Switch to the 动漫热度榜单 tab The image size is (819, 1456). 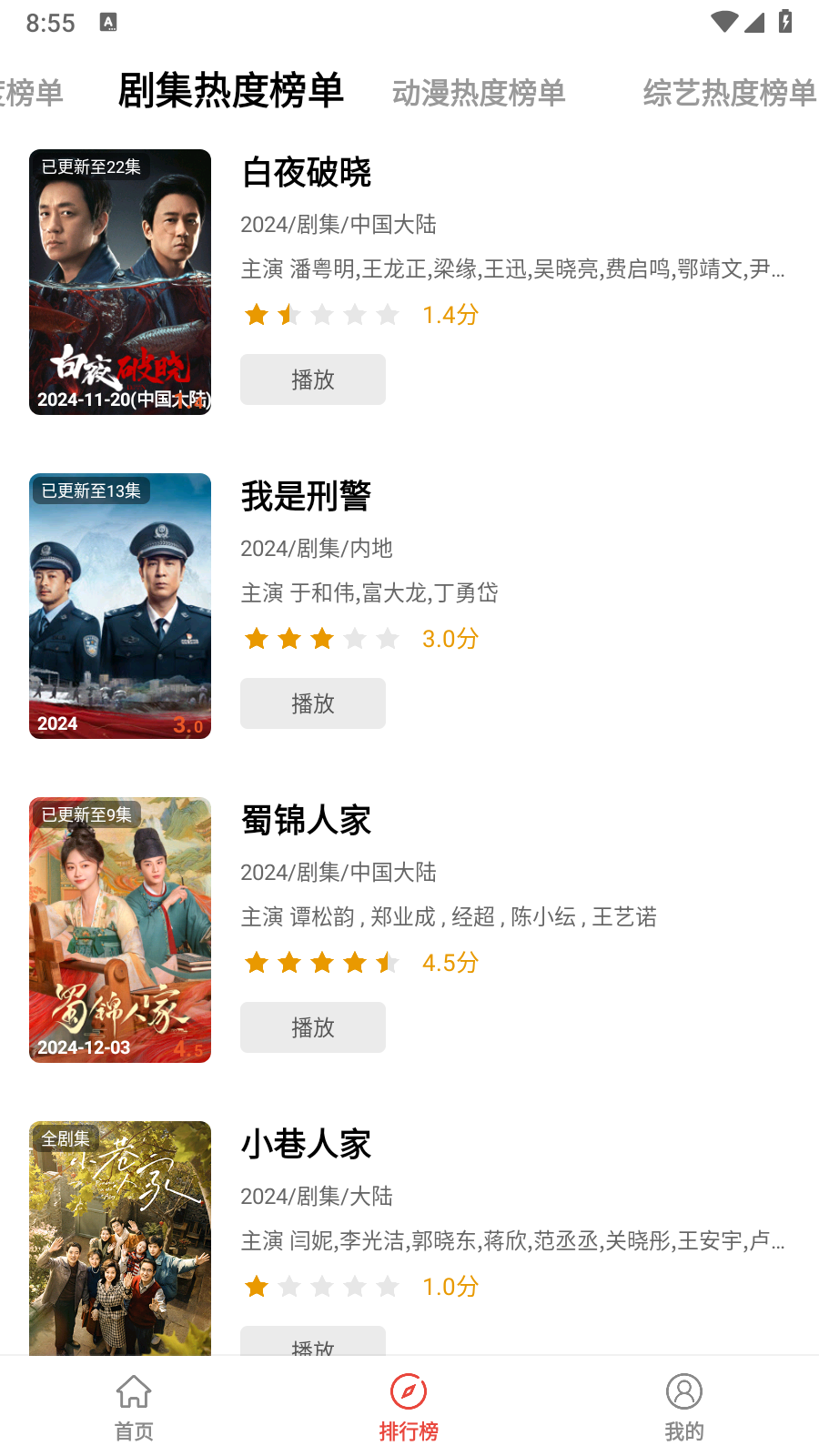click(480, 91)
